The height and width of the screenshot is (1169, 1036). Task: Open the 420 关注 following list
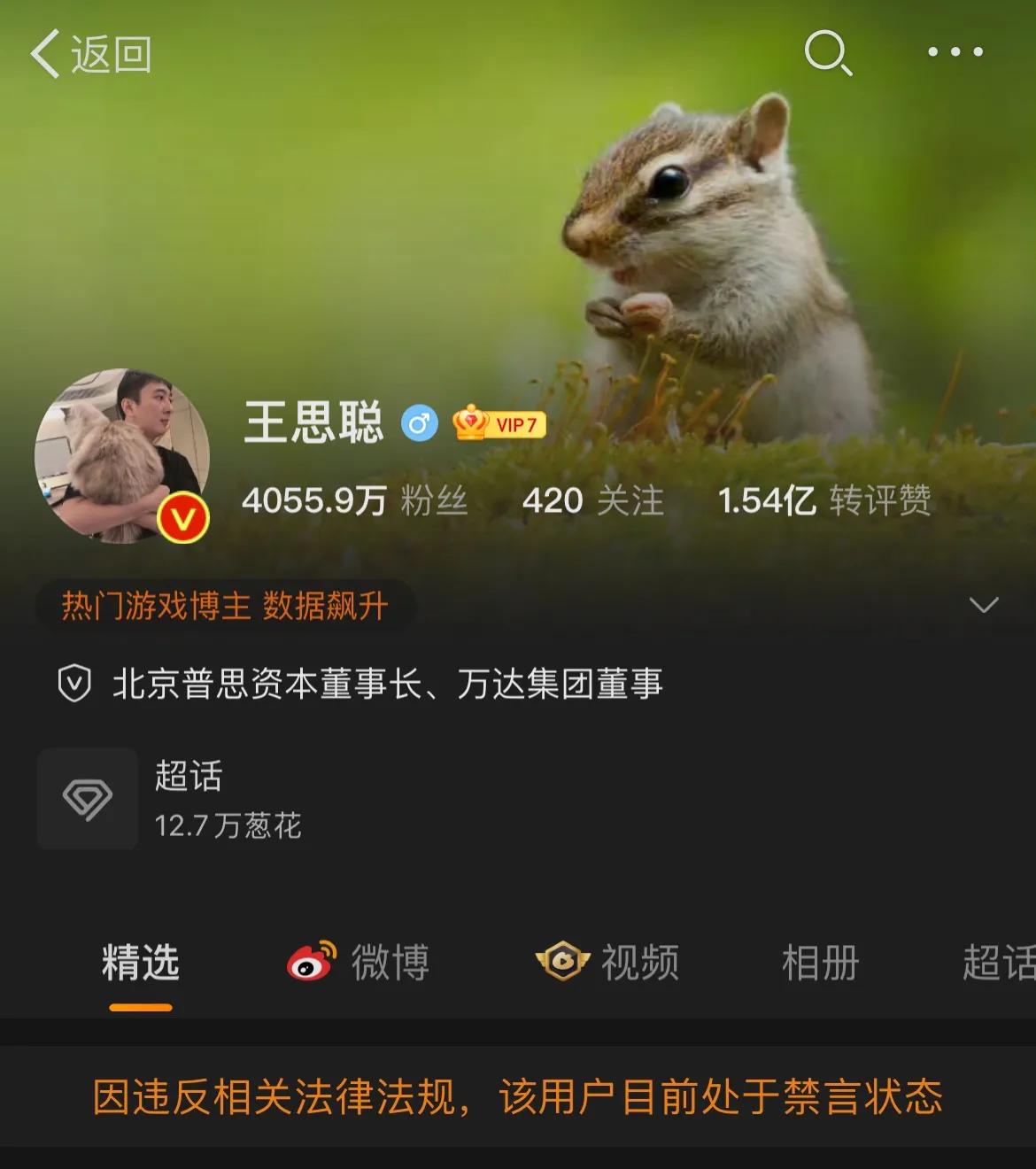tap(592, 501)
